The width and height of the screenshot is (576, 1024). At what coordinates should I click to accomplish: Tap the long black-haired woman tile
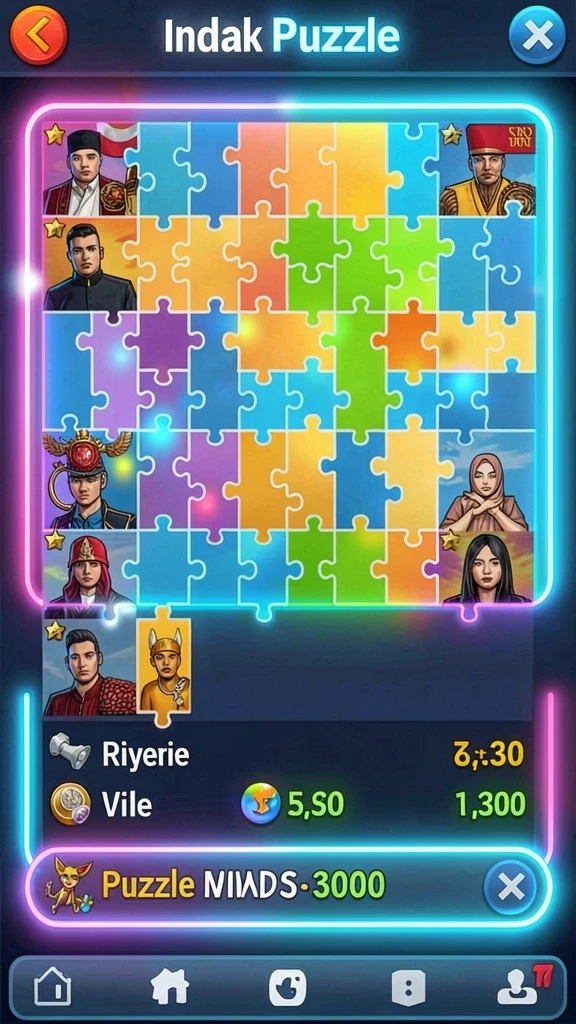click(x=486, y=566)
